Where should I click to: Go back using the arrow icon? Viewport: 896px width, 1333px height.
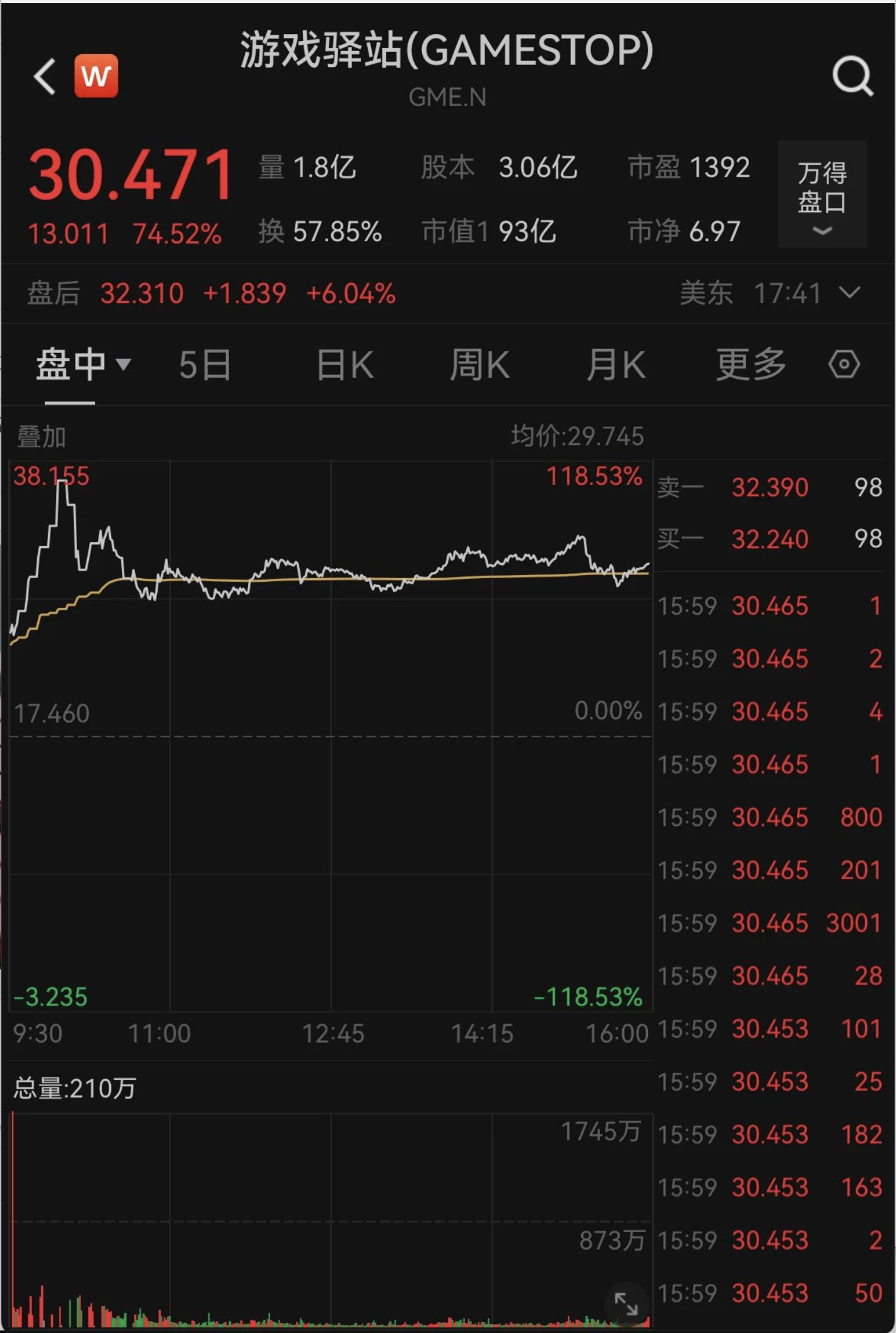(x=44, y=76)
